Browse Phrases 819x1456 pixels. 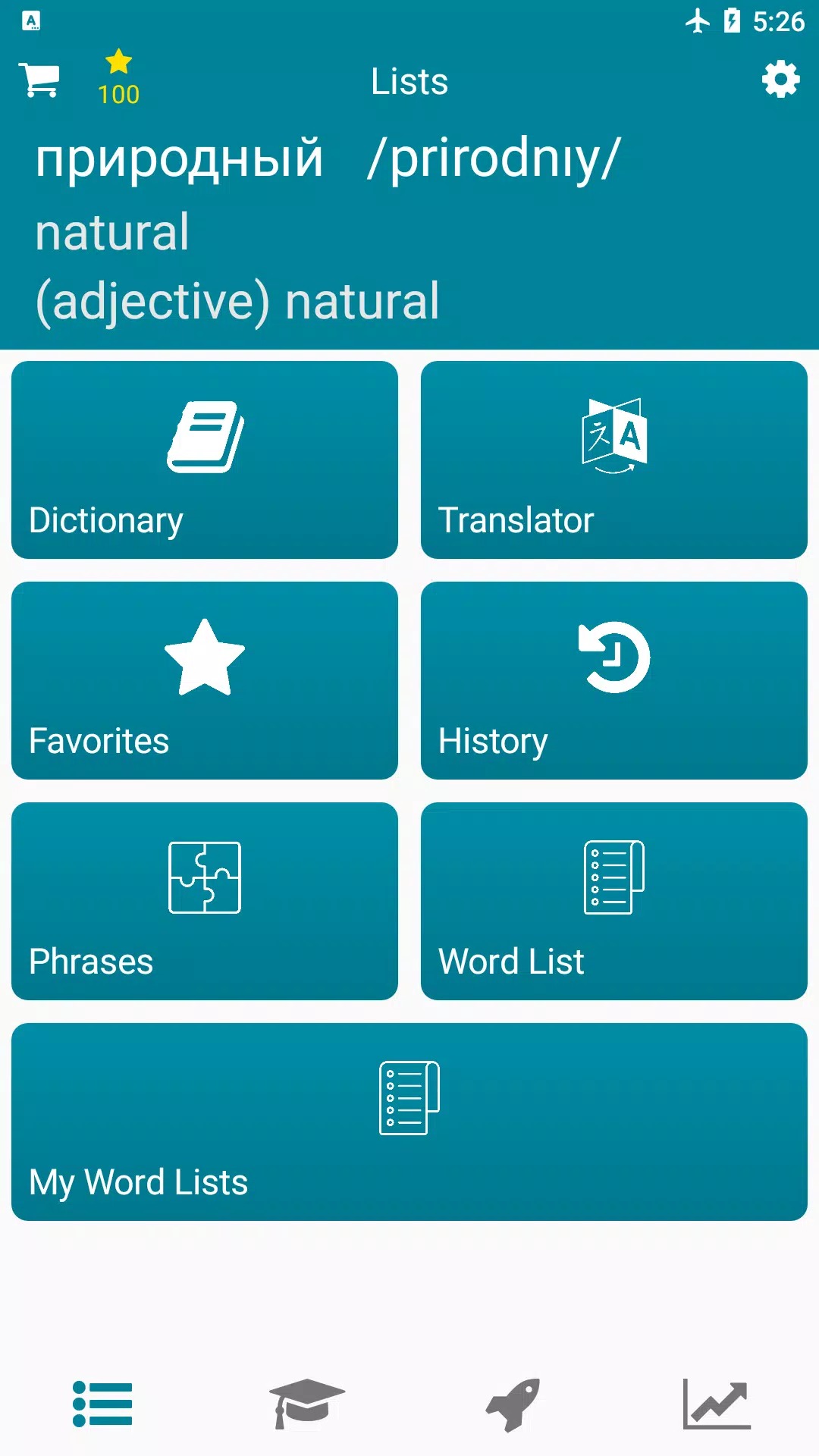[x=205, y=901]
